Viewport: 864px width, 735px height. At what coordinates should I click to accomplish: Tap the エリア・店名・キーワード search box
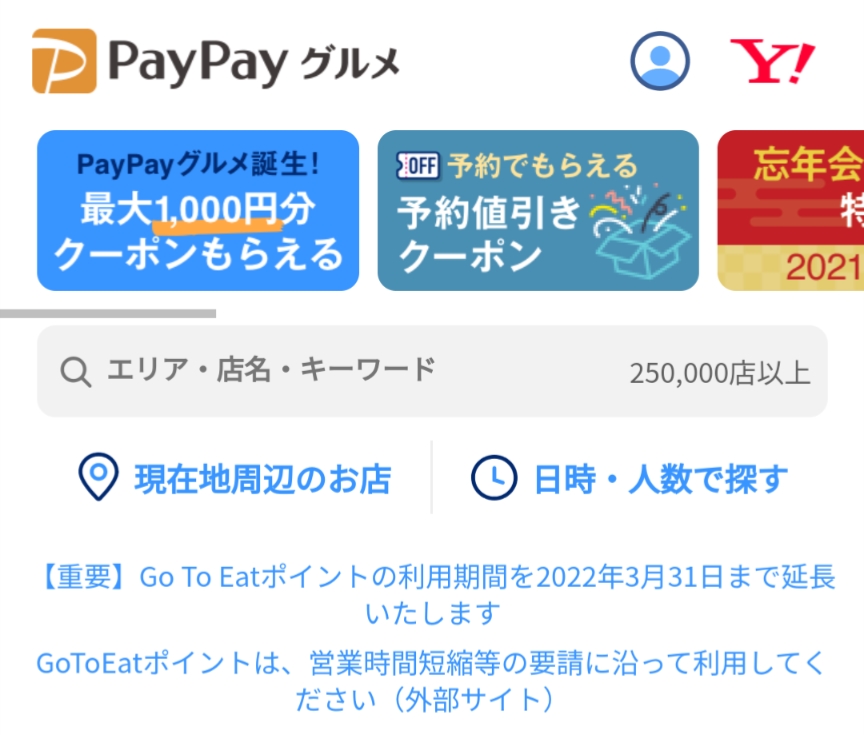tap(431, 371)
